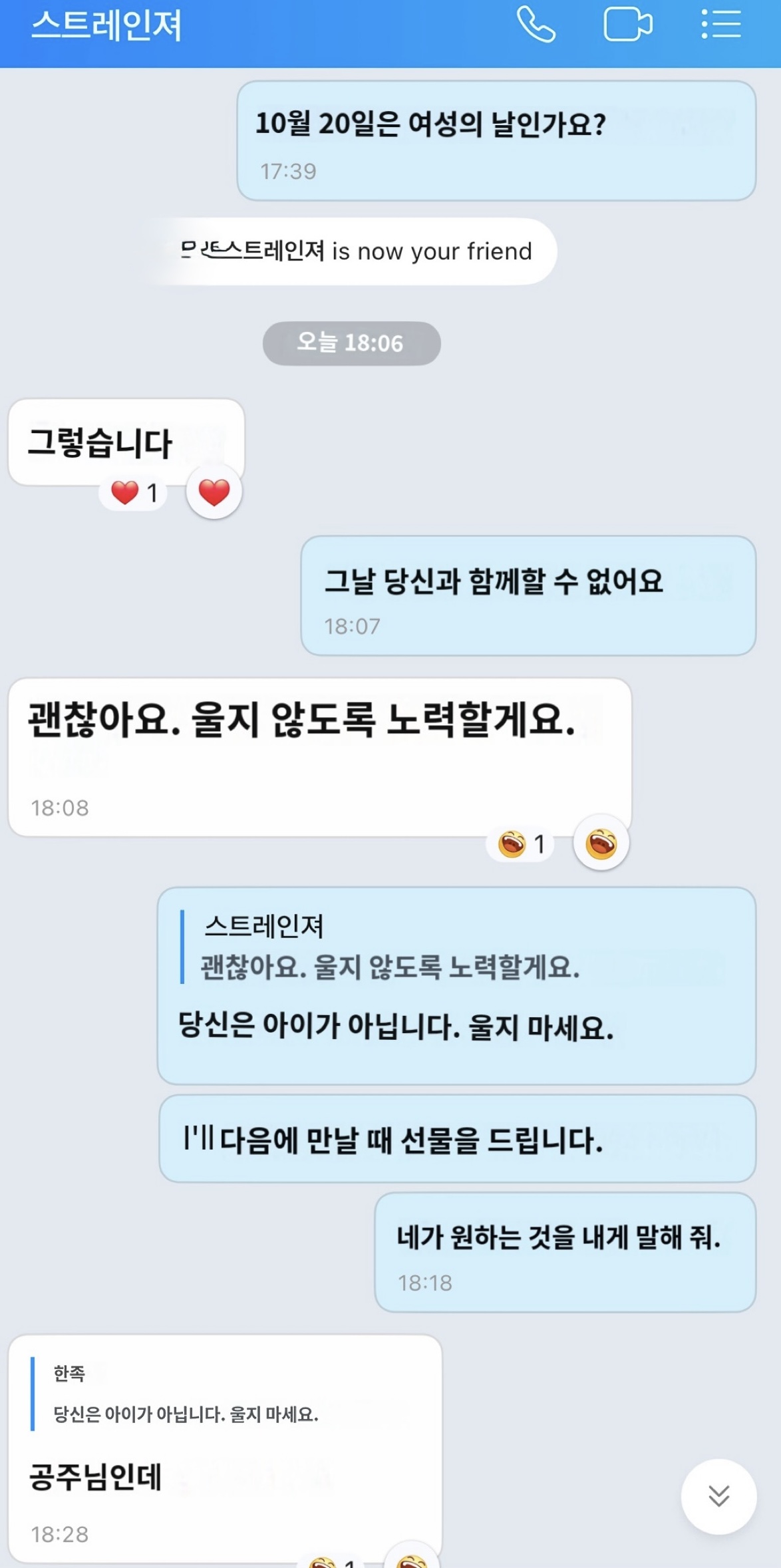Viewport: 781px width, 1568px height.
Task: Tap the heart reaction under 그렇습니다
Action: pos(214,492)
